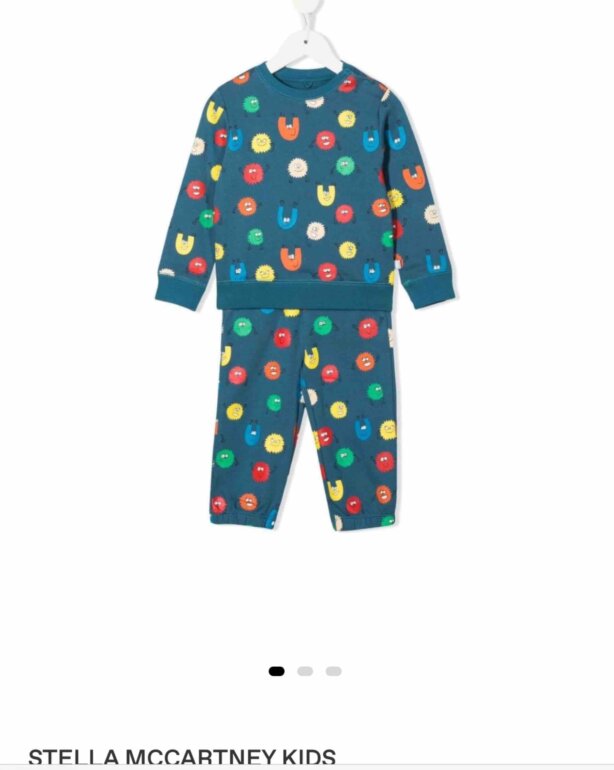Screen dimensions: 614x770
Task: Open the monster print tracksuit product image
Action: (305, 275)
